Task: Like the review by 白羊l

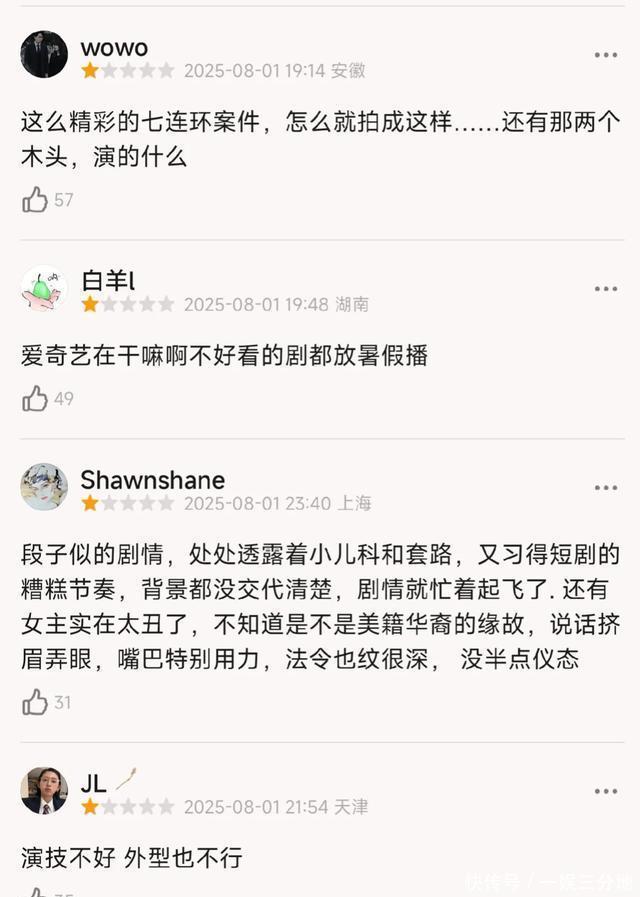Action: click(x=35, y=399)
